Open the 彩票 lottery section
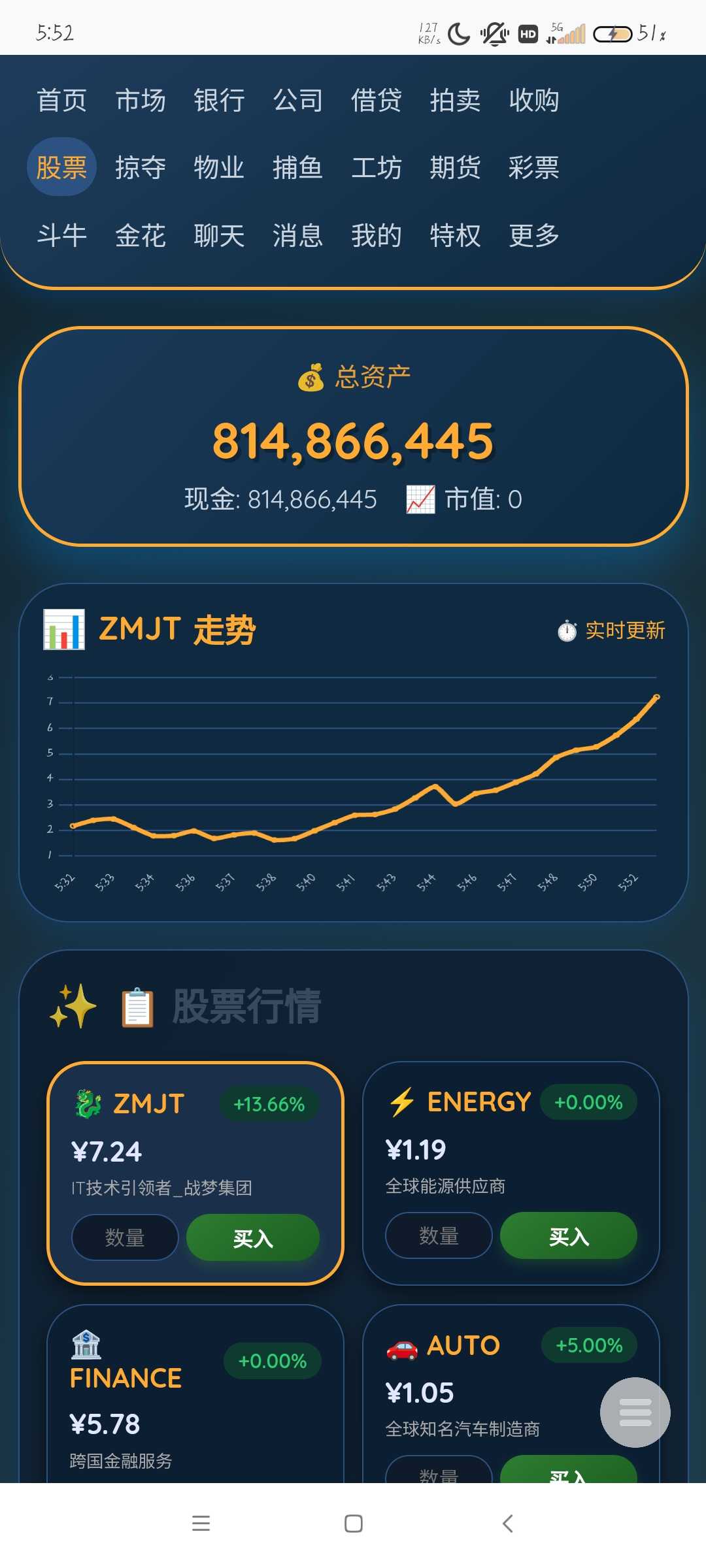This screenshot has width=706, height=1568. (533, 168)
